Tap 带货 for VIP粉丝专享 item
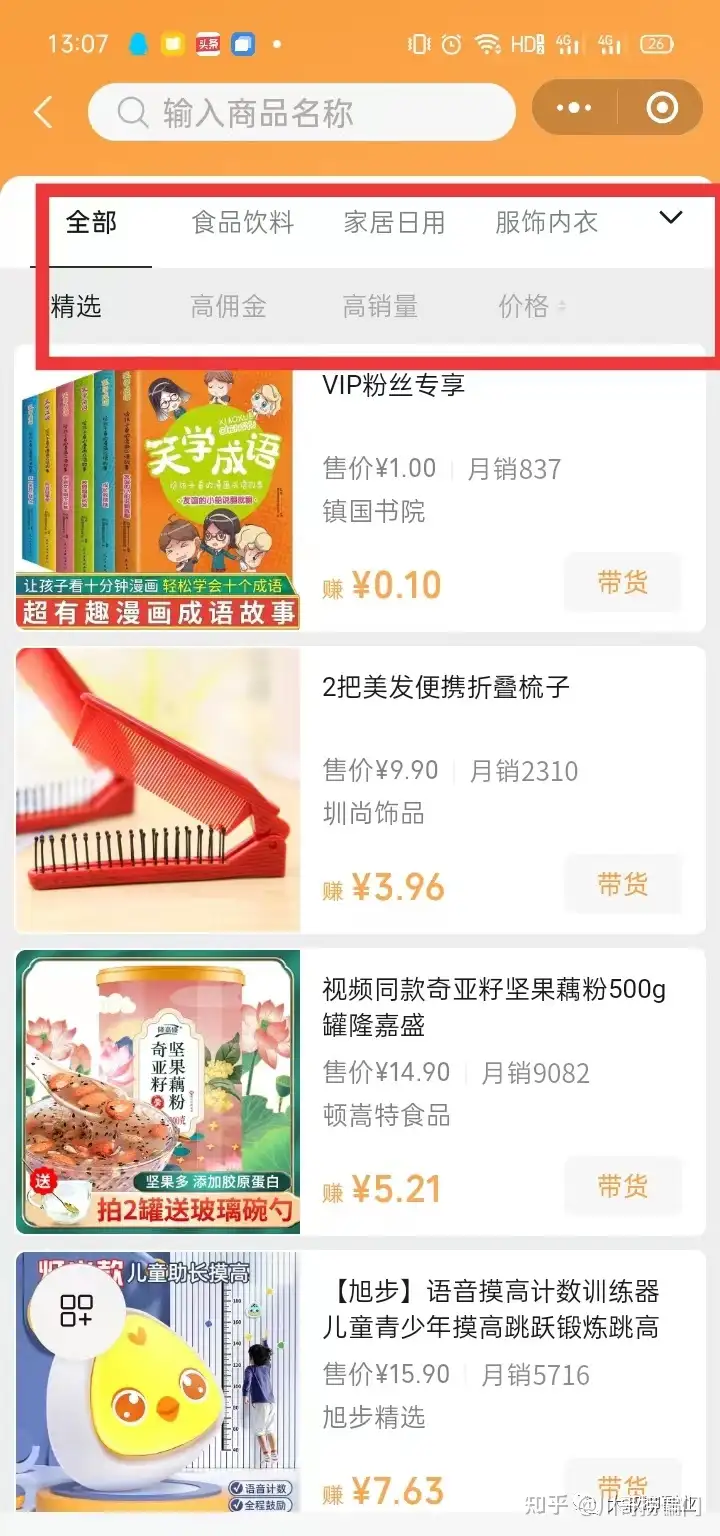The image size is (720, 1536). [x=622, y=583]
